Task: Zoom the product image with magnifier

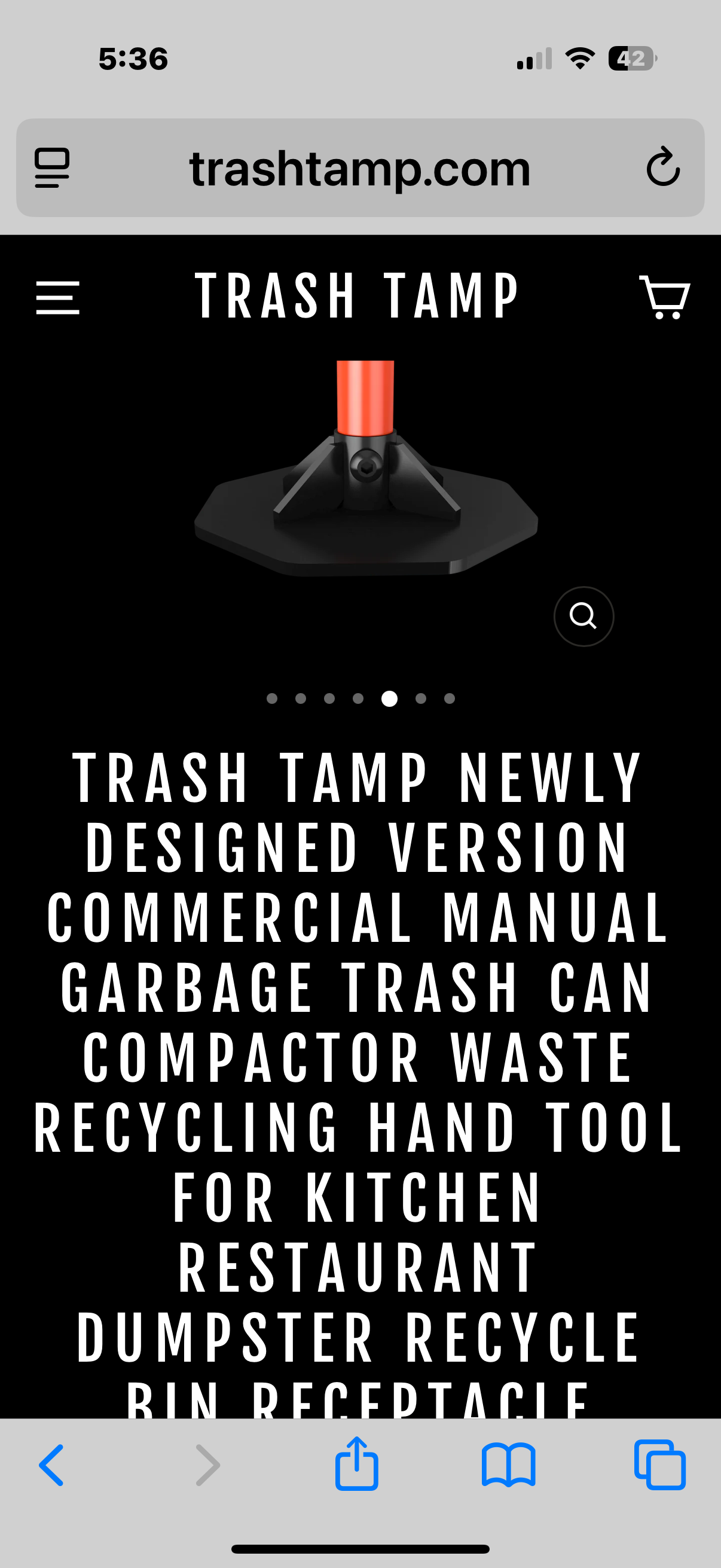Action: (x=583, y=616)
